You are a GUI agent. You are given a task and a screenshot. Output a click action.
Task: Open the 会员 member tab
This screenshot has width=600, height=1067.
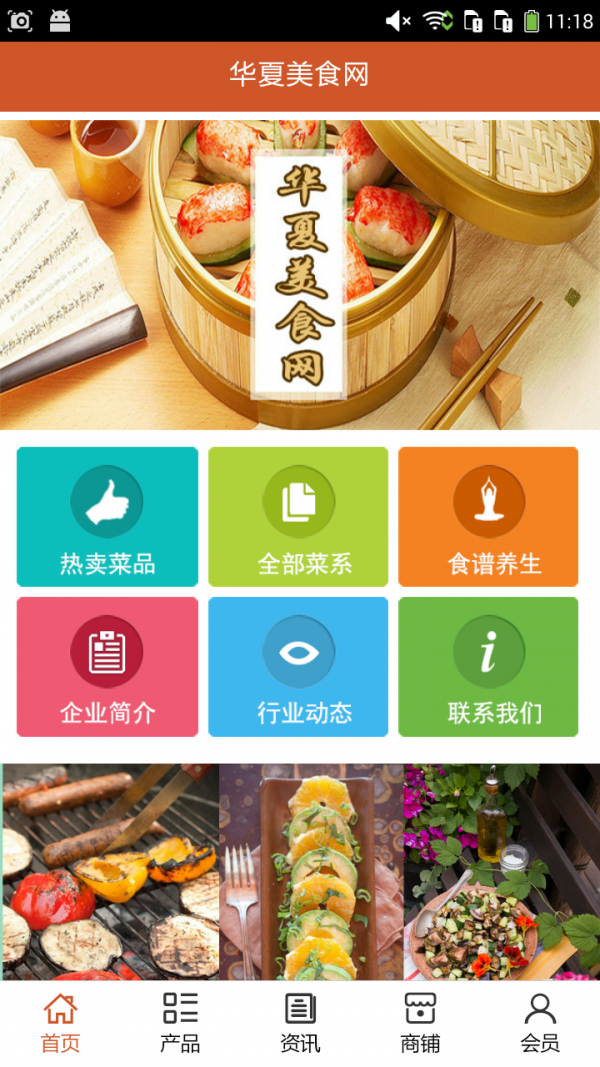(540, 1023)
